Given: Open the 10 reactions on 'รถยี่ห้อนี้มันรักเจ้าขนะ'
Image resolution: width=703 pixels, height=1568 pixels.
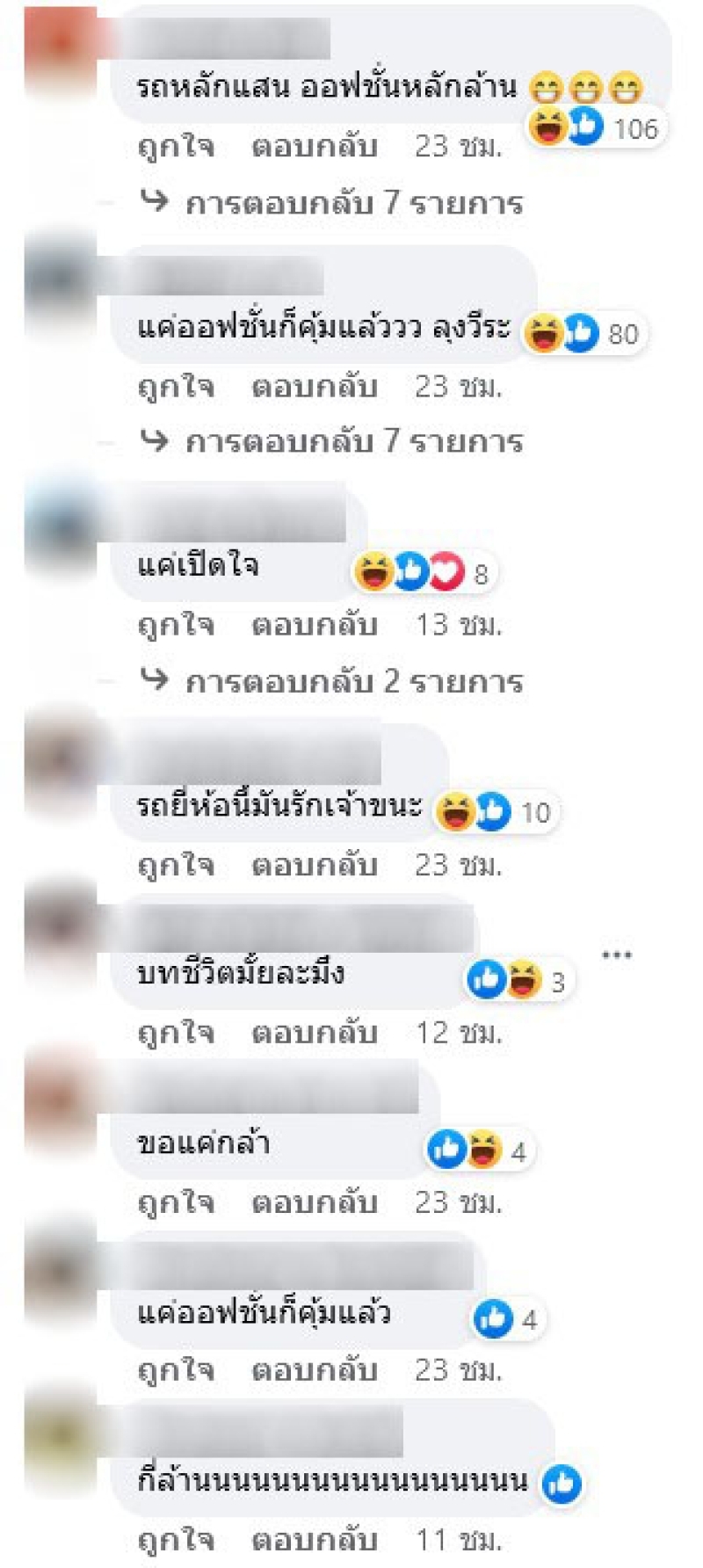Looking at the screenshot, I should point(496,812).
